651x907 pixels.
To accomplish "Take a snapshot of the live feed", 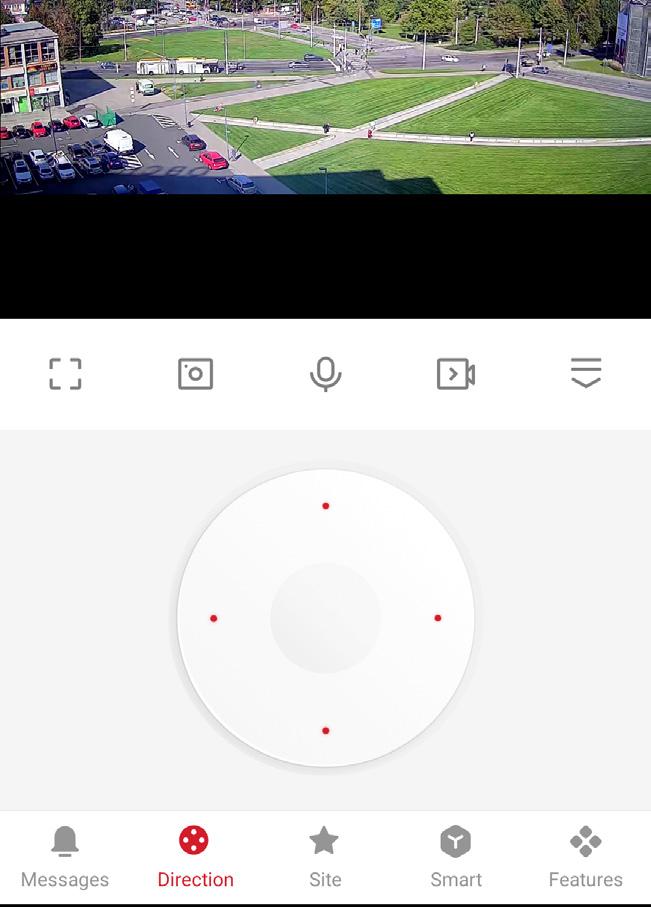I will (195, 374).
